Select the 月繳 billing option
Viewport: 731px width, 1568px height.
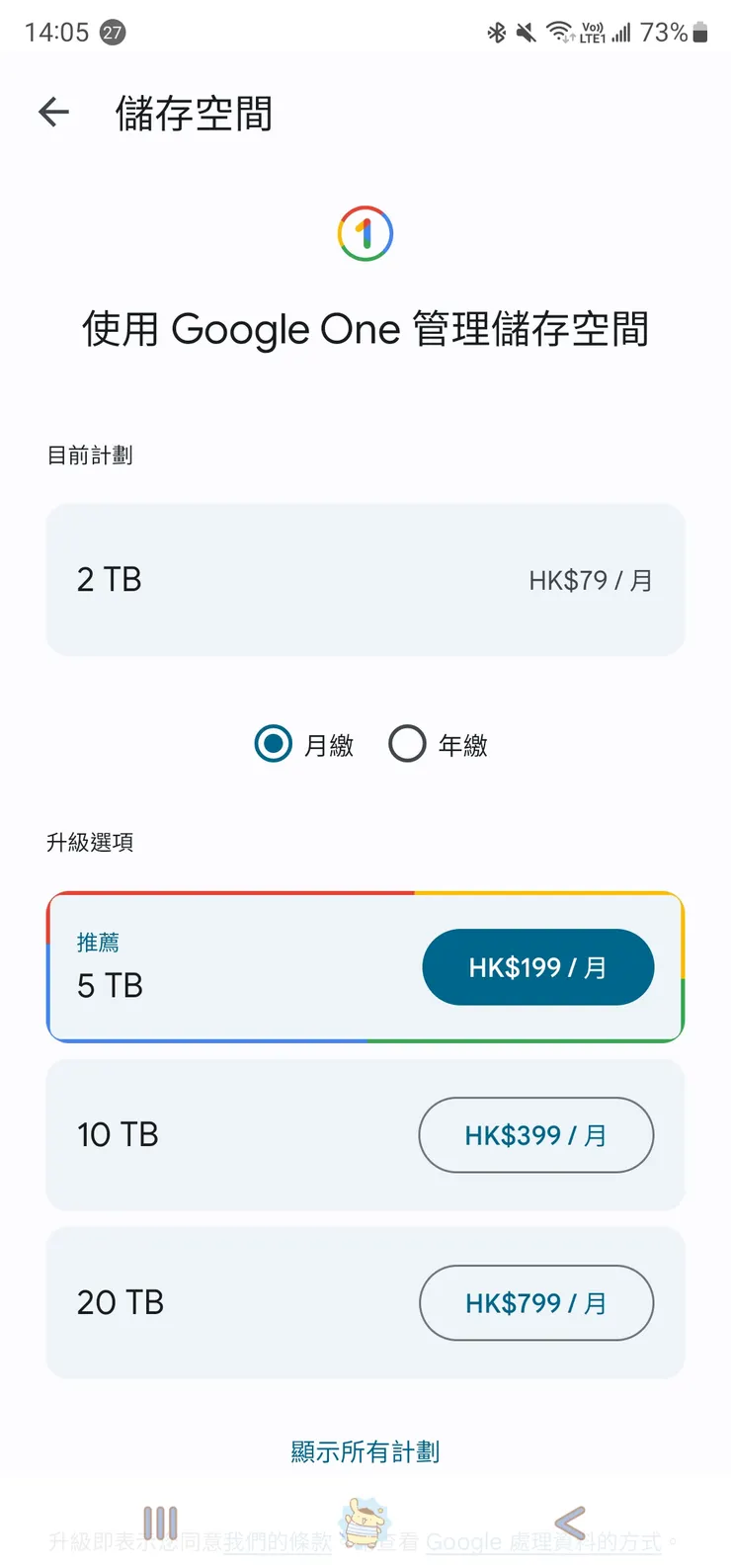[x=303, y=744]
